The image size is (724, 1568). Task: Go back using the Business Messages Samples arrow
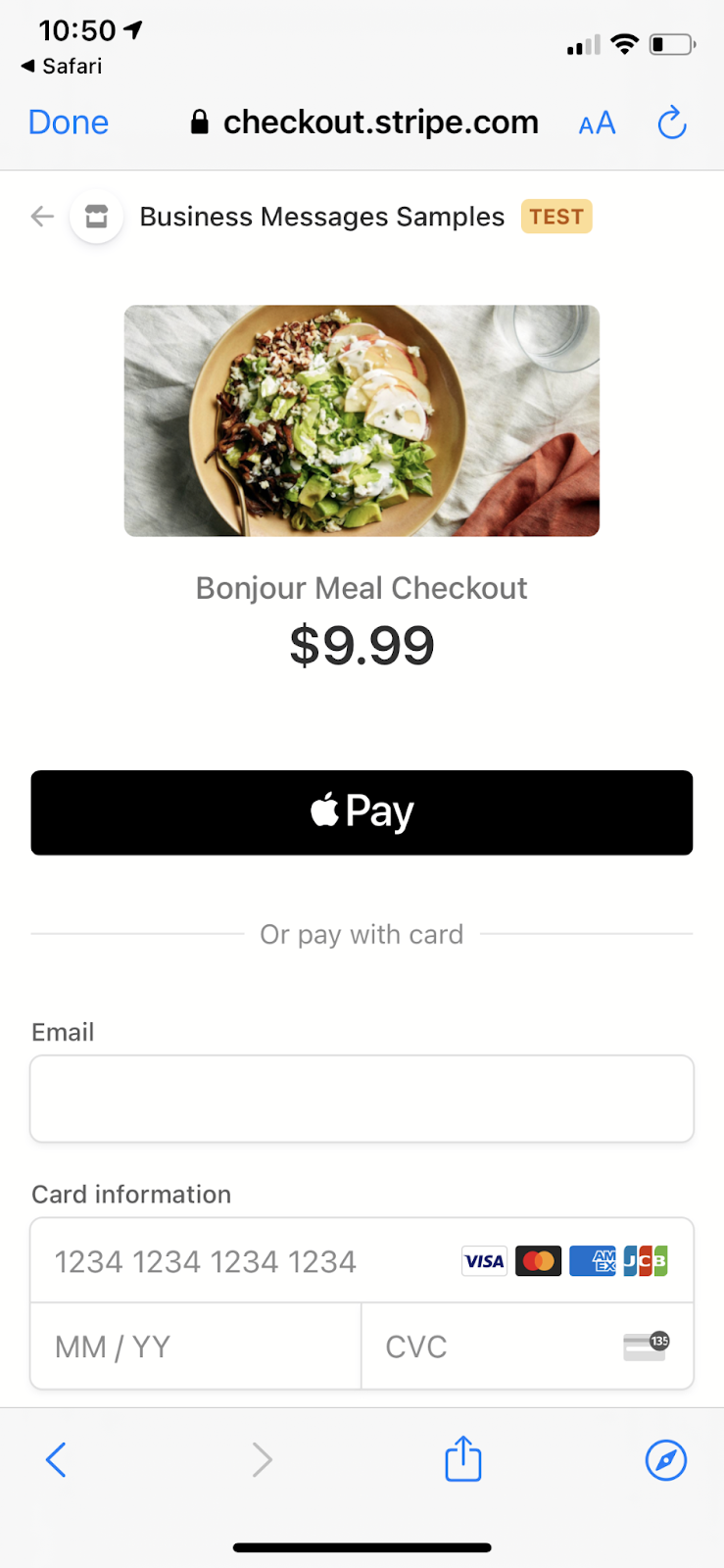(x=42, y=217)
